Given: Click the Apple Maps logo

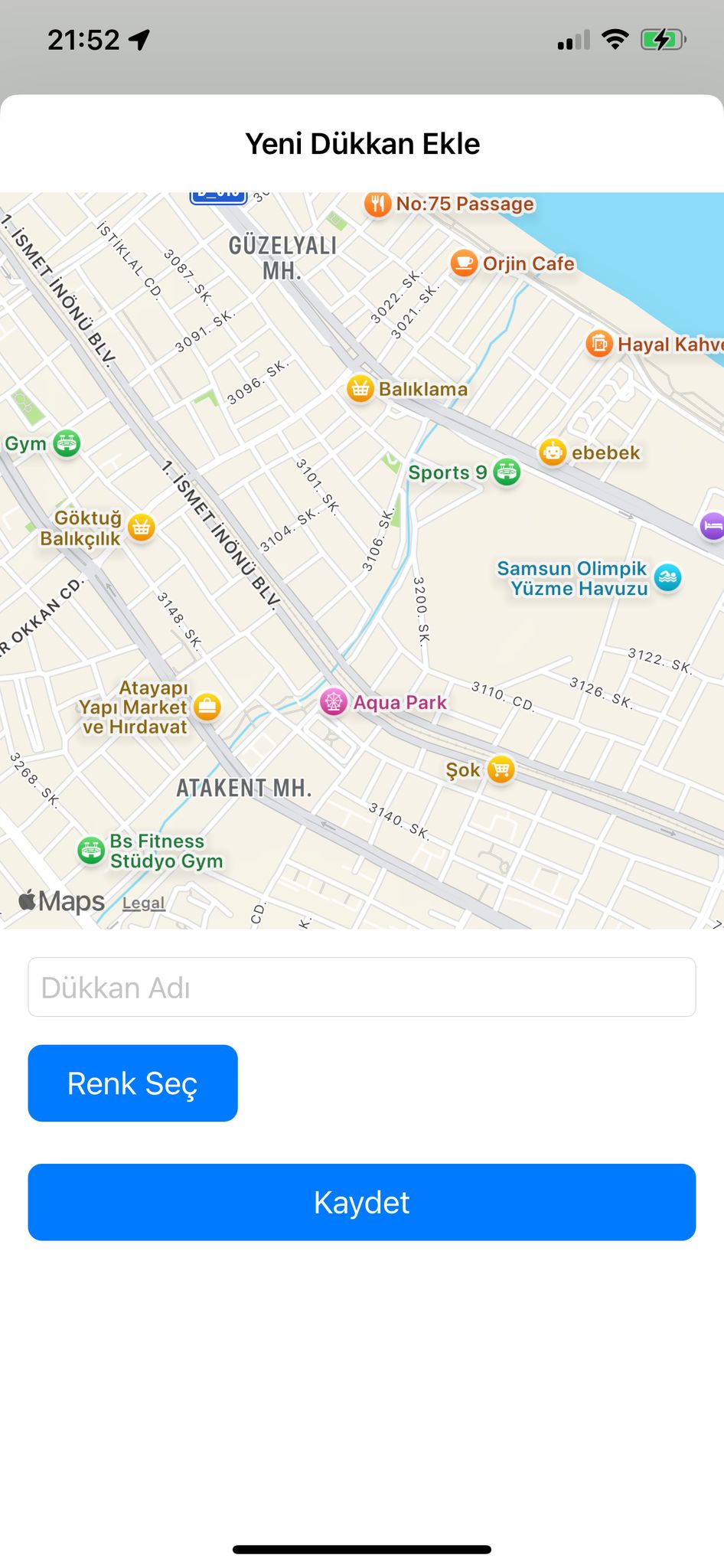Looking at the screenshot, I should [60, 901].
